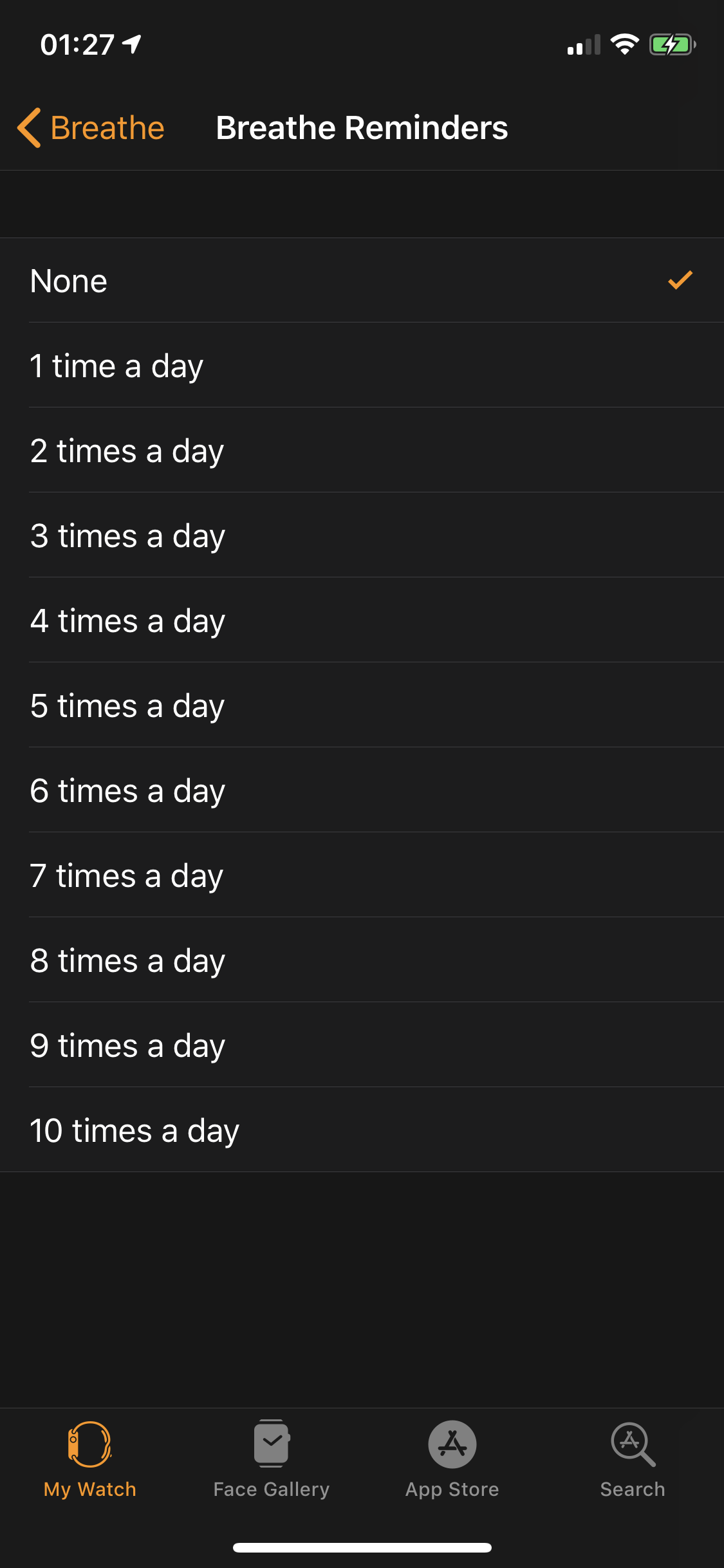This screenshot has height=1568, width=724.
Task: Choose 5 times a day reminders
Action: click(362, 705)
